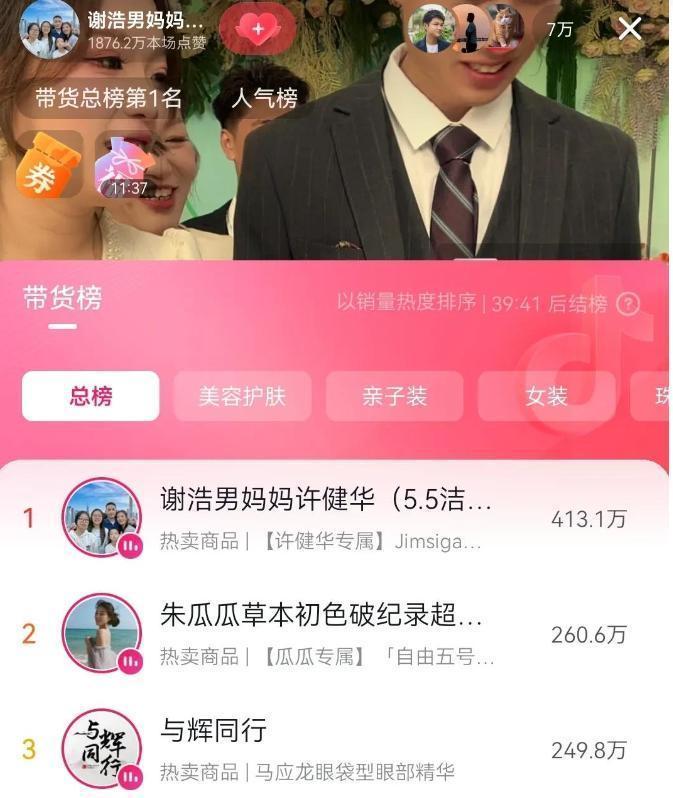Claim the 券 coupon
This screenshot has height=798, width=673.
(x=48, y=165)
